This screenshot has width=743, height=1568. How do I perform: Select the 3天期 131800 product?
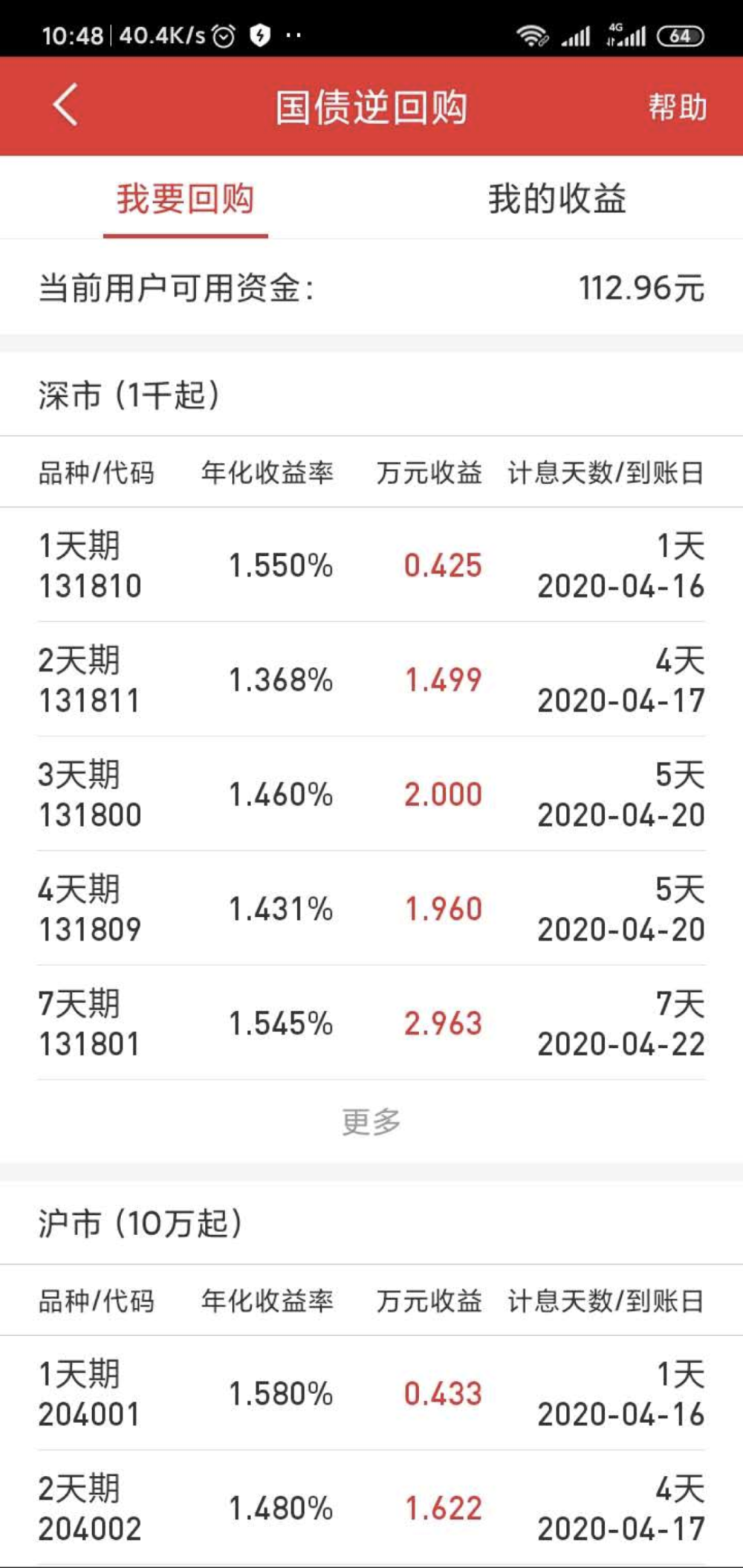371,794
